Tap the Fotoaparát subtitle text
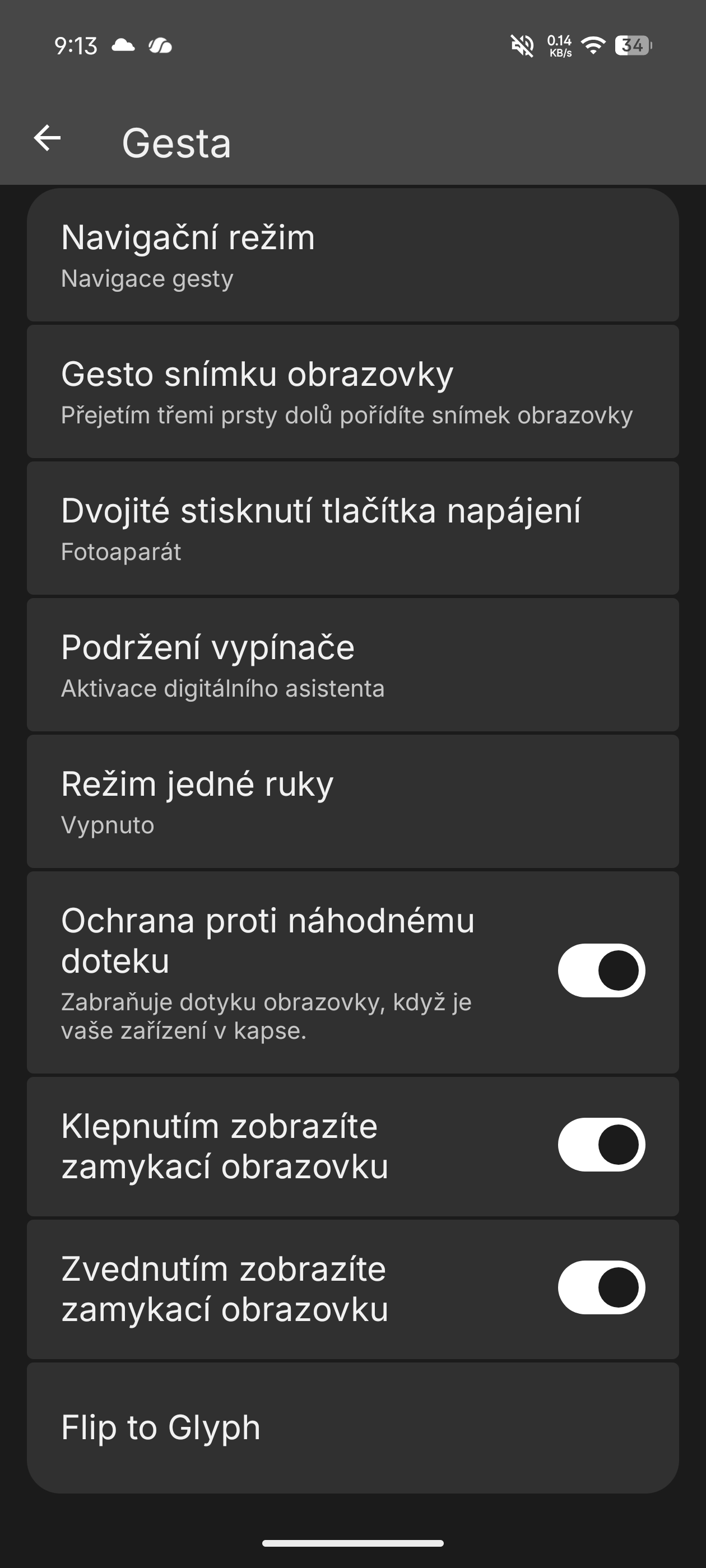 pos(120,553)
